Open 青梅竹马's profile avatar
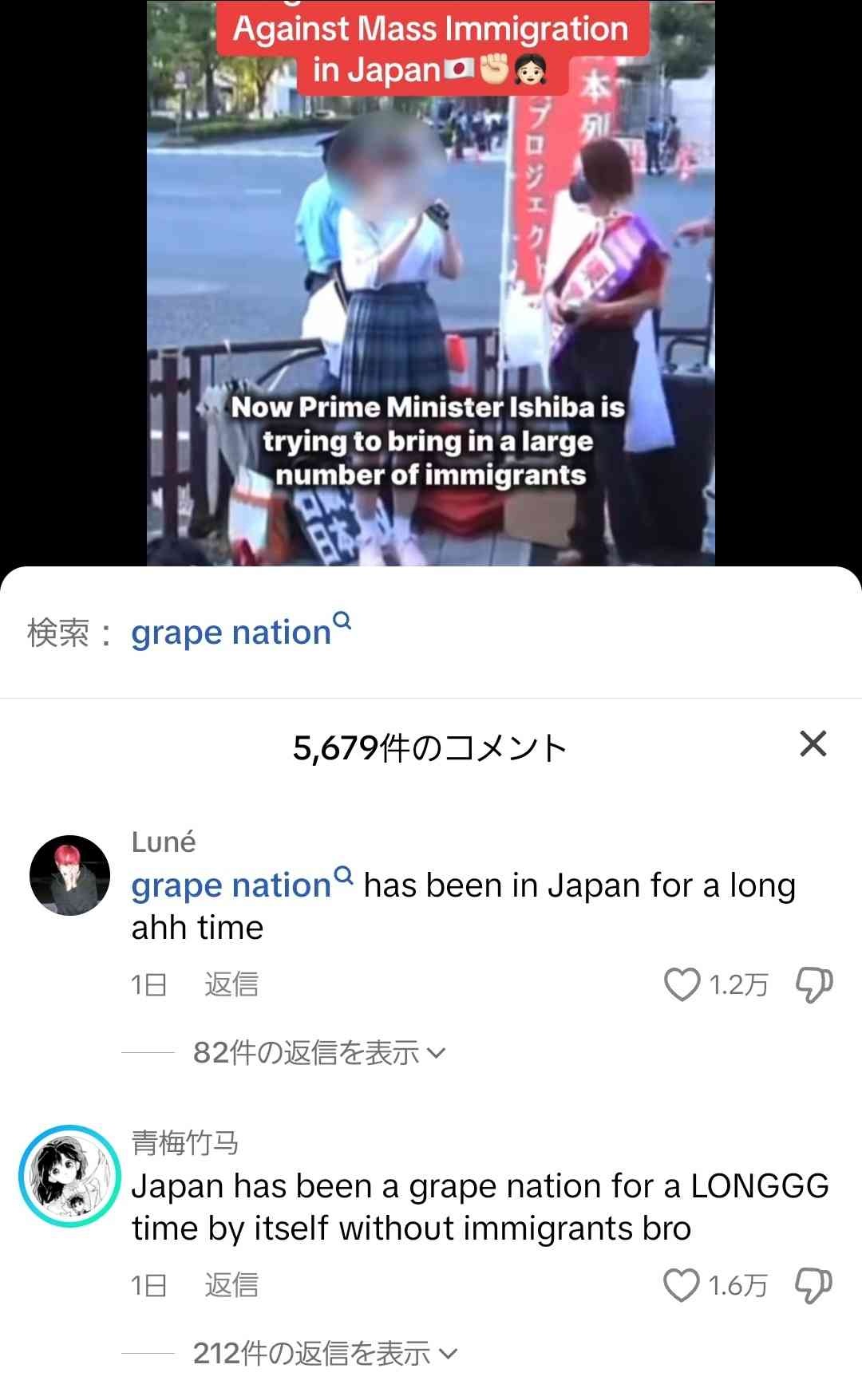The height and width of the screenshot is (1400, 862). (x=69, y=1176)
